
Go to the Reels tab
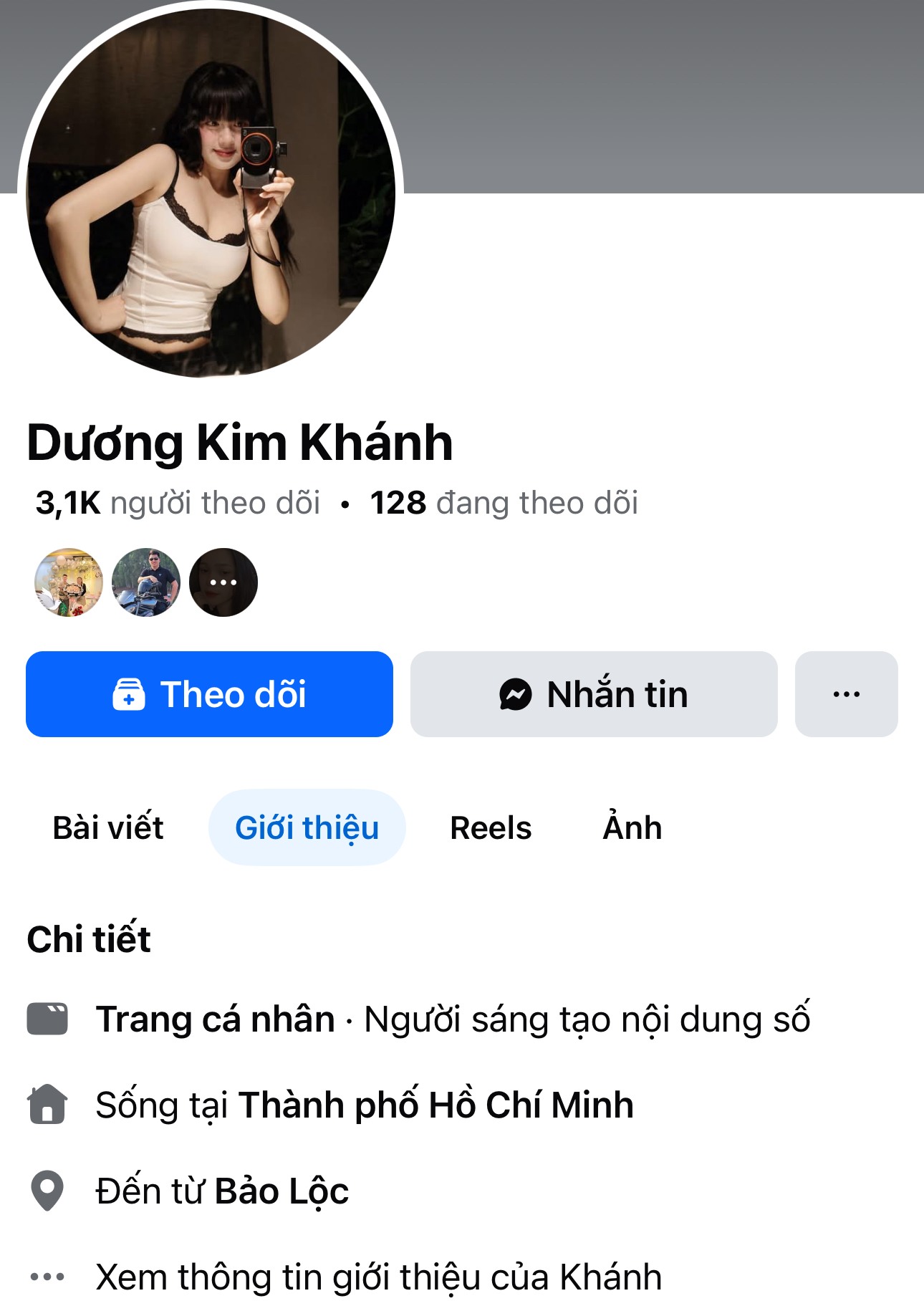click(x=491, y=828)
